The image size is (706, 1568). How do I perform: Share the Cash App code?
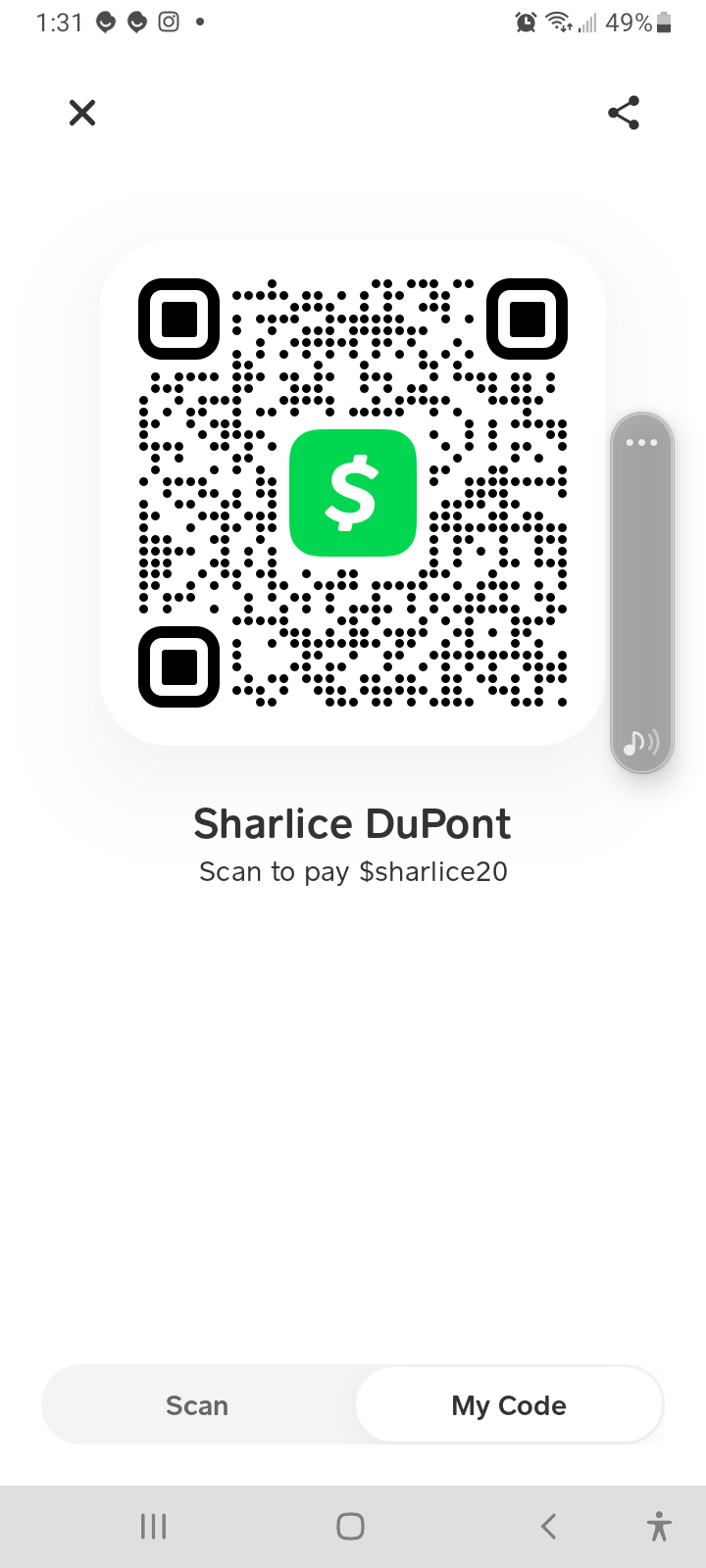pyautogui.click(x=624, y=113)
